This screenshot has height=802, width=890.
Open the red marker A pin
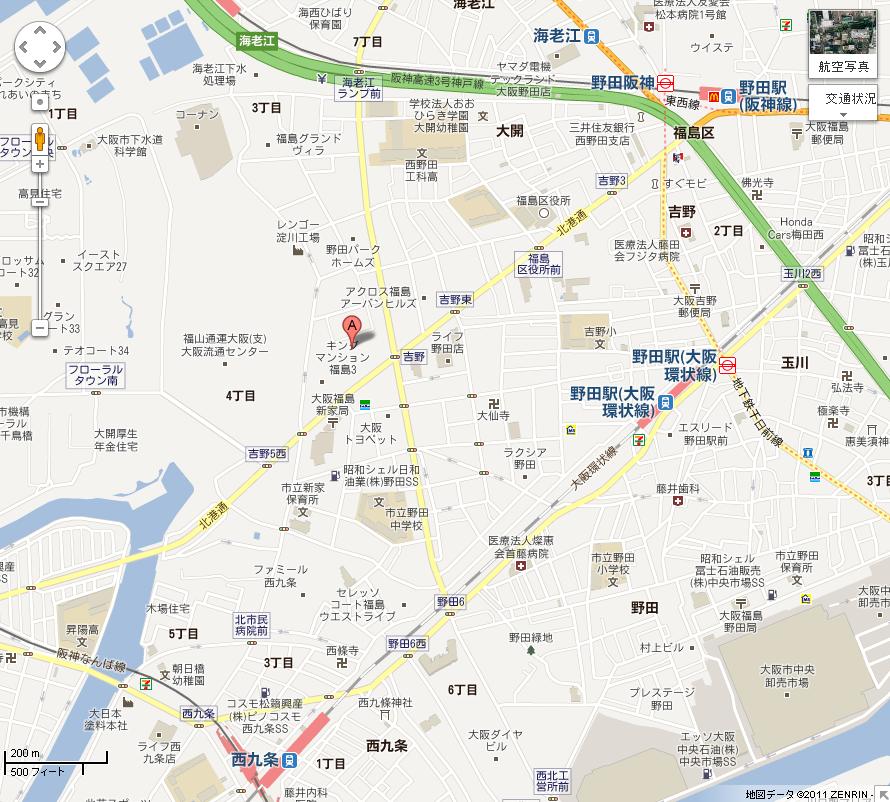351,327
